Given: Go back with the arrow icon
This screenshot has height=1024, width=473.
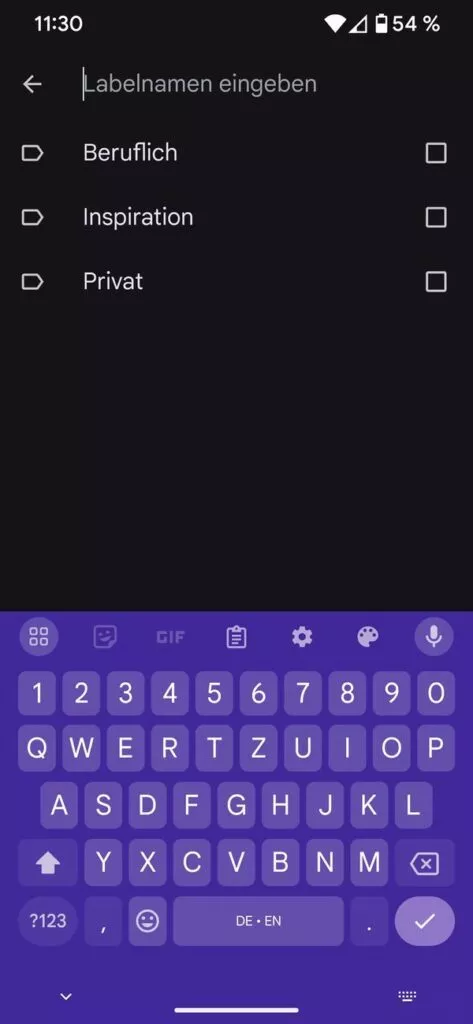Looking at the screenshot, I should click(32, 84).
